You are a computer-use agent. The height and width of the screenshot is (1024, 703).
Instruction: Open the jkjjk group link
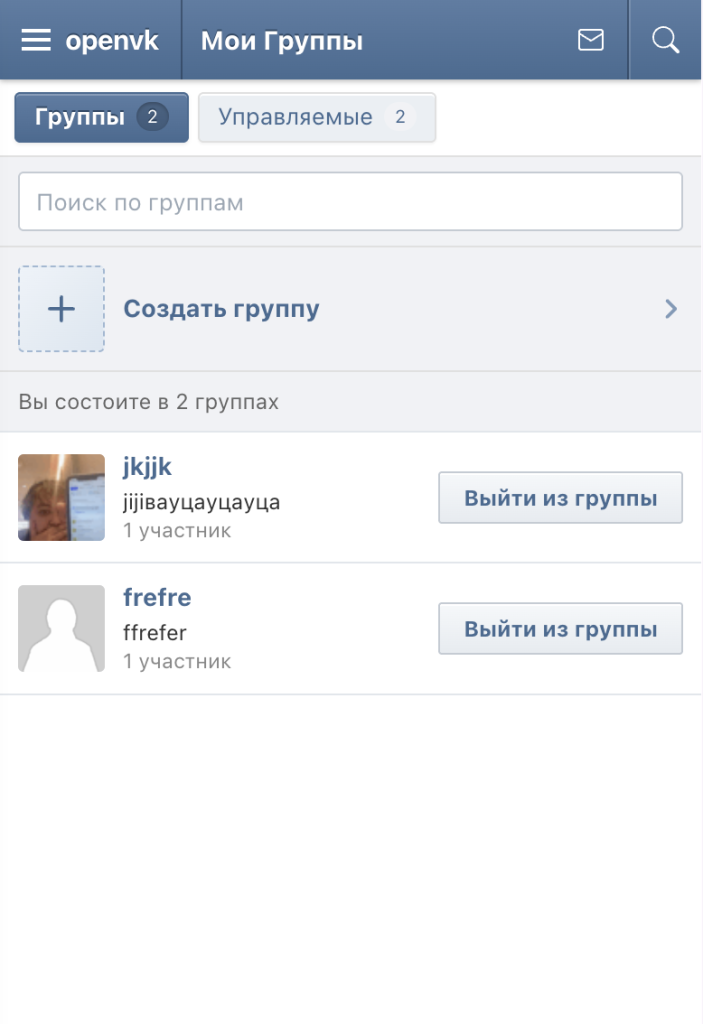pyautogui.click(x=147, y=466)
